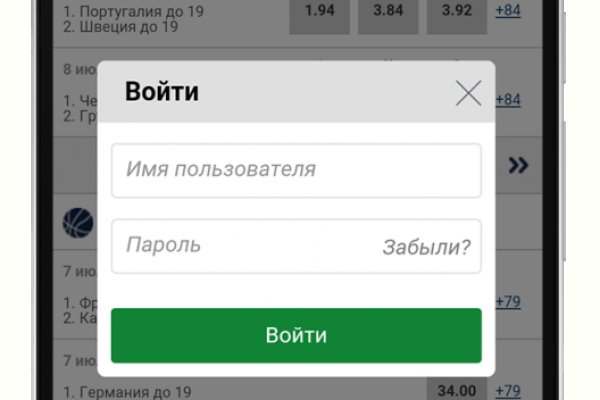Screen dimensions: 600x400
Task: Tap the green Войти button
Action: click(x=296, y=335)
